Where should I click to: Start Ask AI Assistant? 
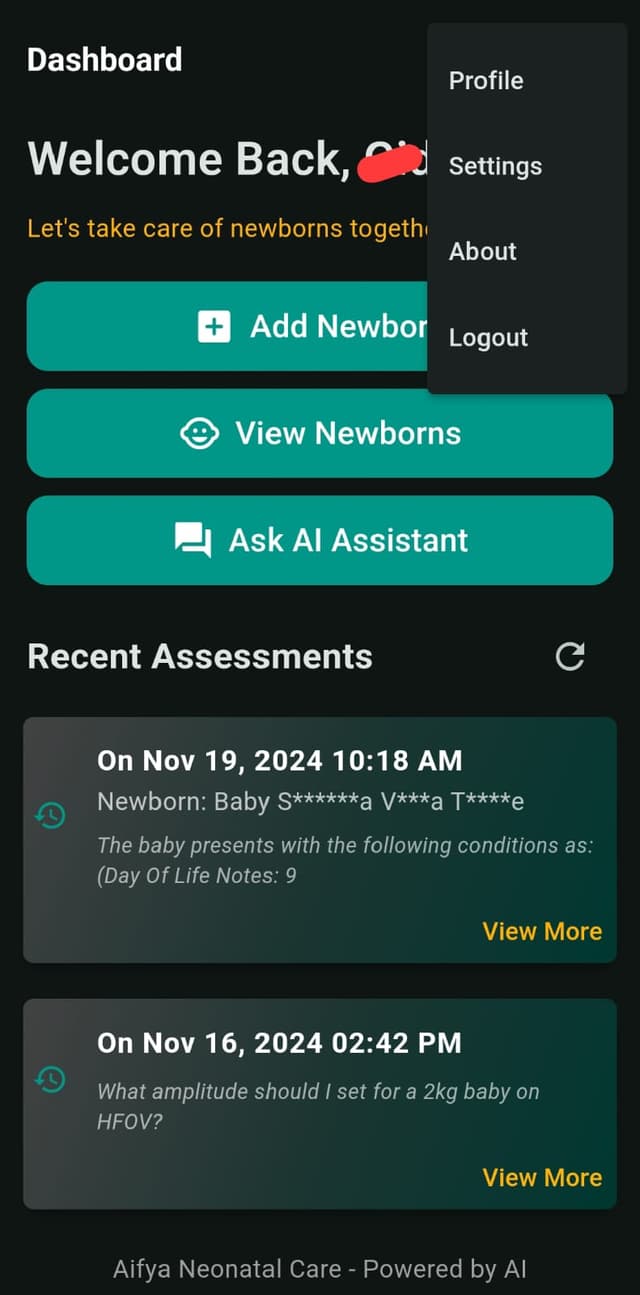pyautogui.click(x=319, y=540)
